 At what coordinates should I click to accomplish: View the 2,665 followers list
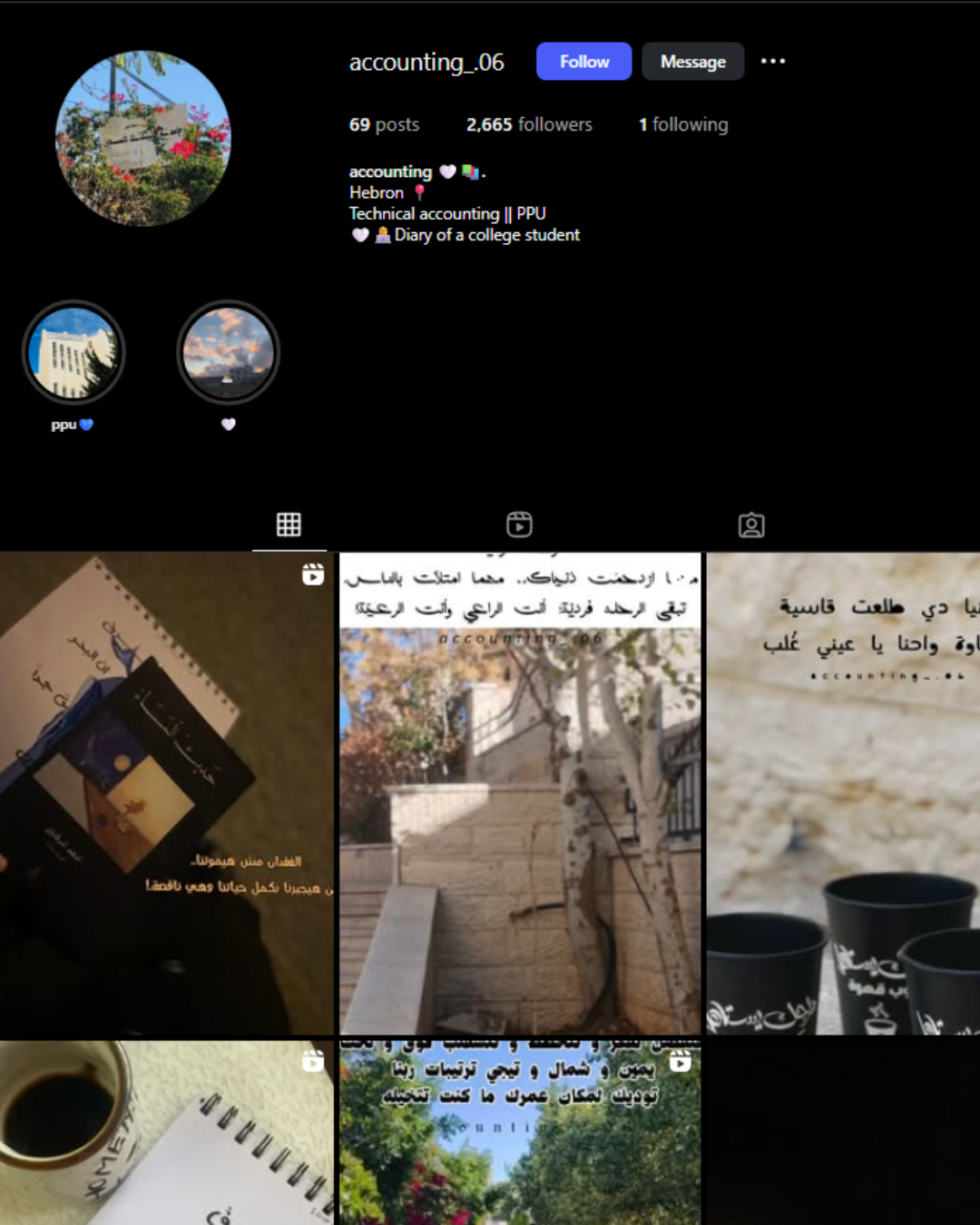pos(529,124)
